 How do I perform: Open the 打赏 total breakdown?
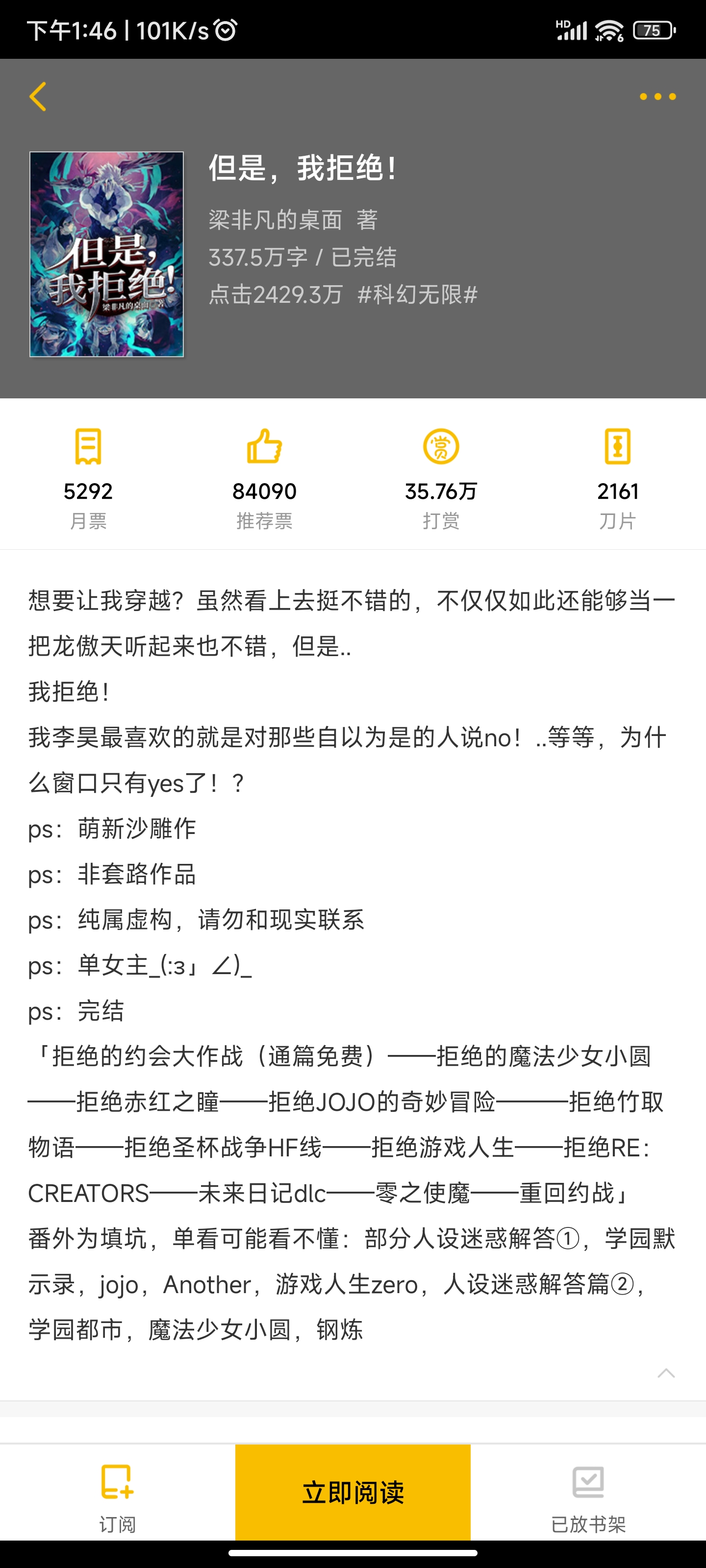click(440, 490)
